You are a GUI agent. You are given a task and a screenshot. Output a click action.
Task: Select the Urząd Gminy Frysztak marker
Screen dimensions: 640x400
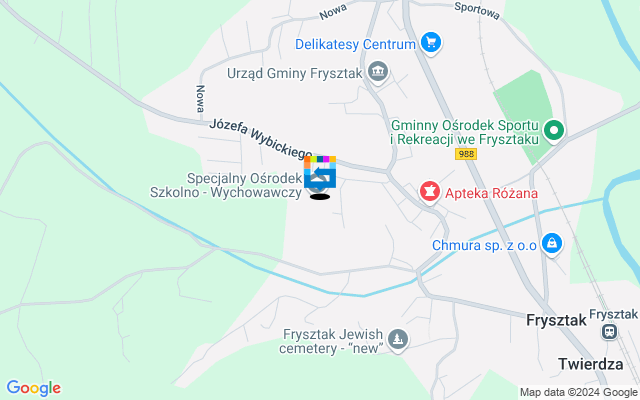tap(378, 71)
